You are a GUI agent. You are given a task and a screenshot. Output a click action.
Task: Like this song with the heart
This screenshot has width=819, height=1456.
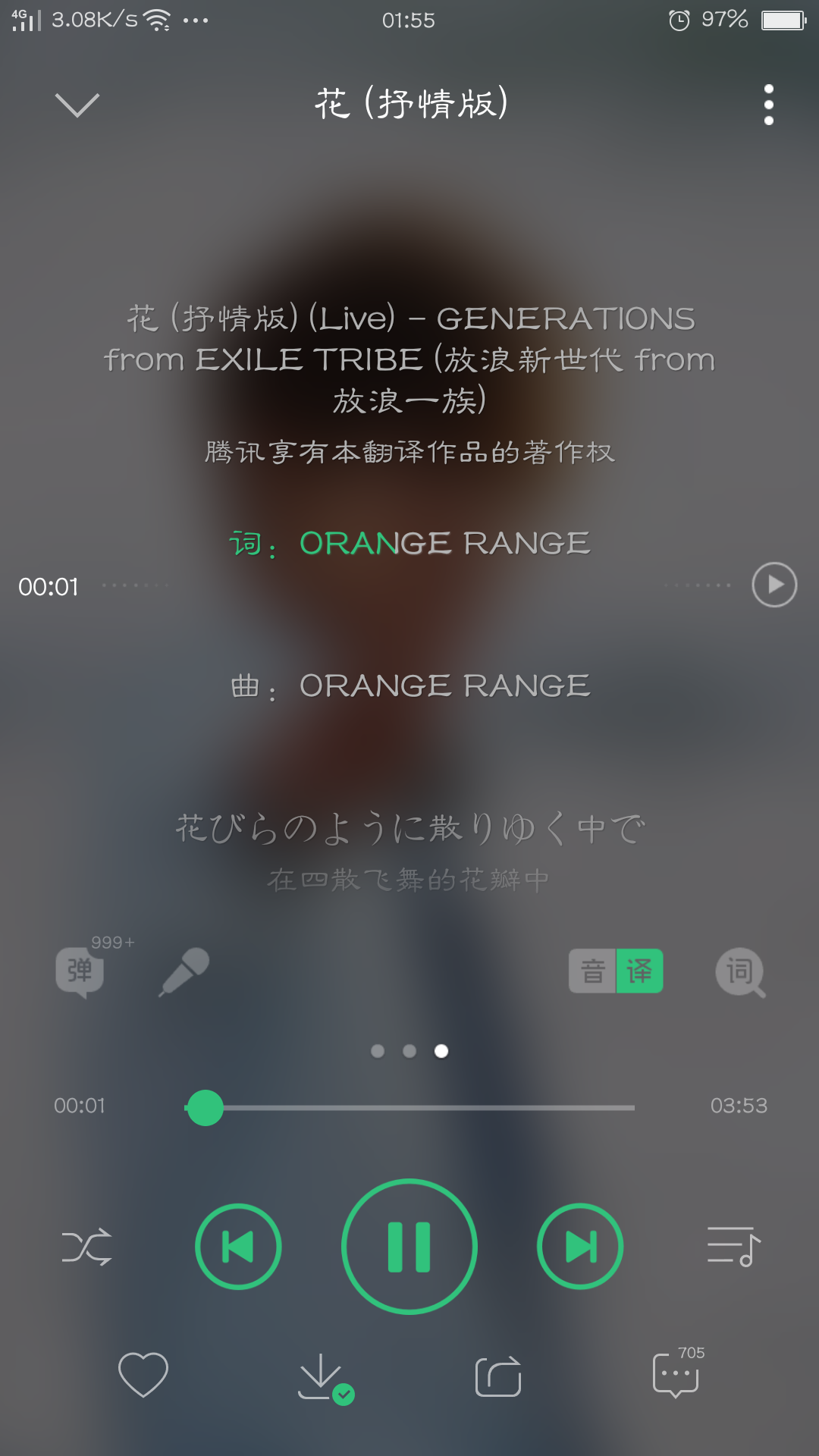143,1374
